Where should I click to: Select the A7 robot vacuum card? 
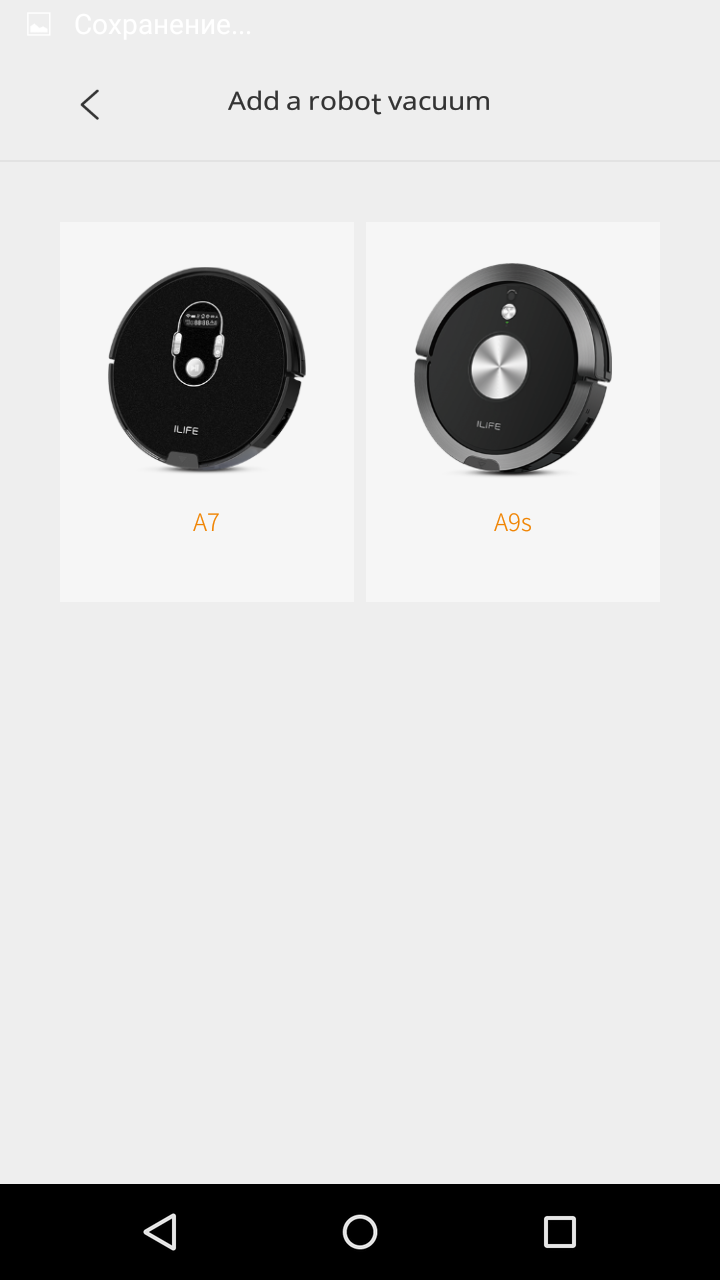207,411
